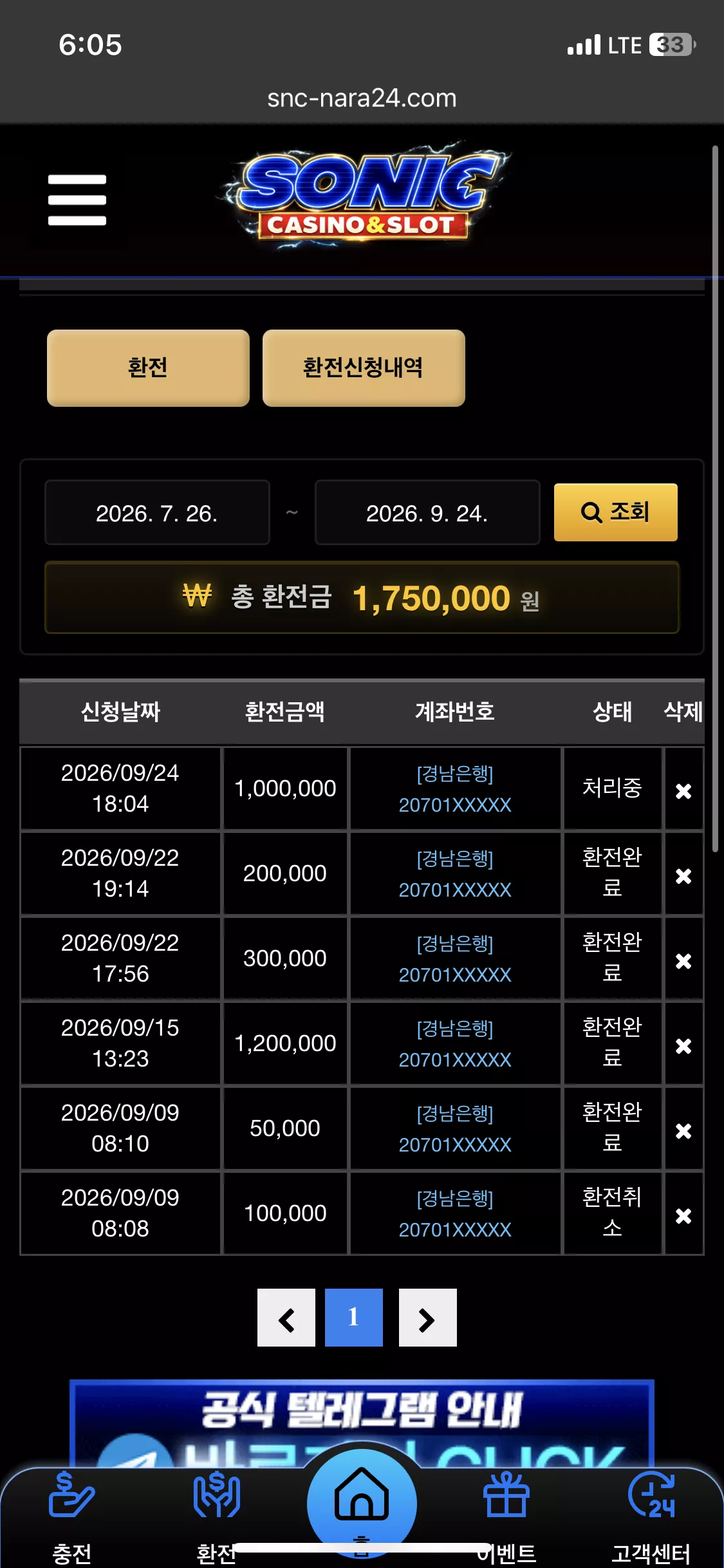Open the hamburger menu
Screen dimensions: 724x1568
[77, 200]
